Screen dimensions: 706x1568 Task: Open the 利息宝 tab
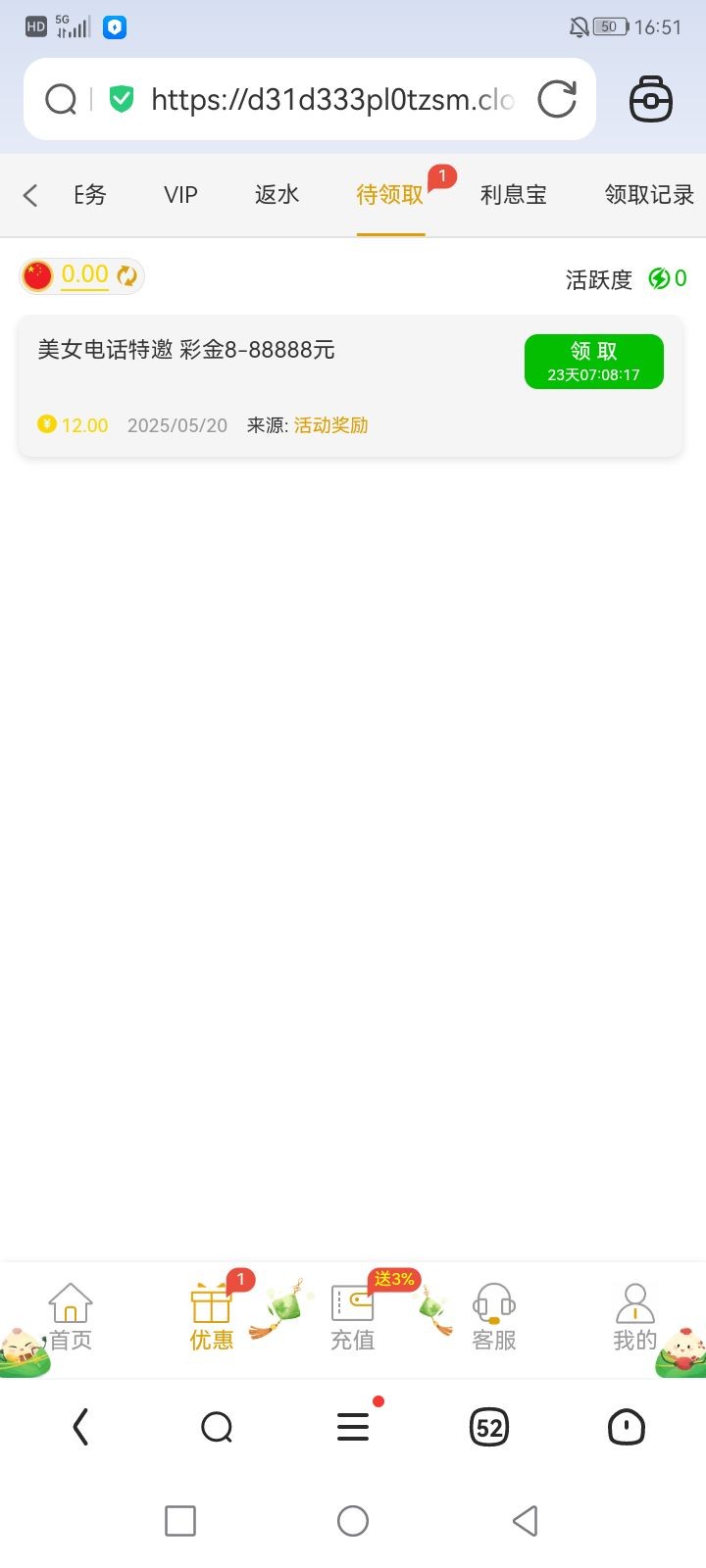pyautogui.click(x=513, y=195)
